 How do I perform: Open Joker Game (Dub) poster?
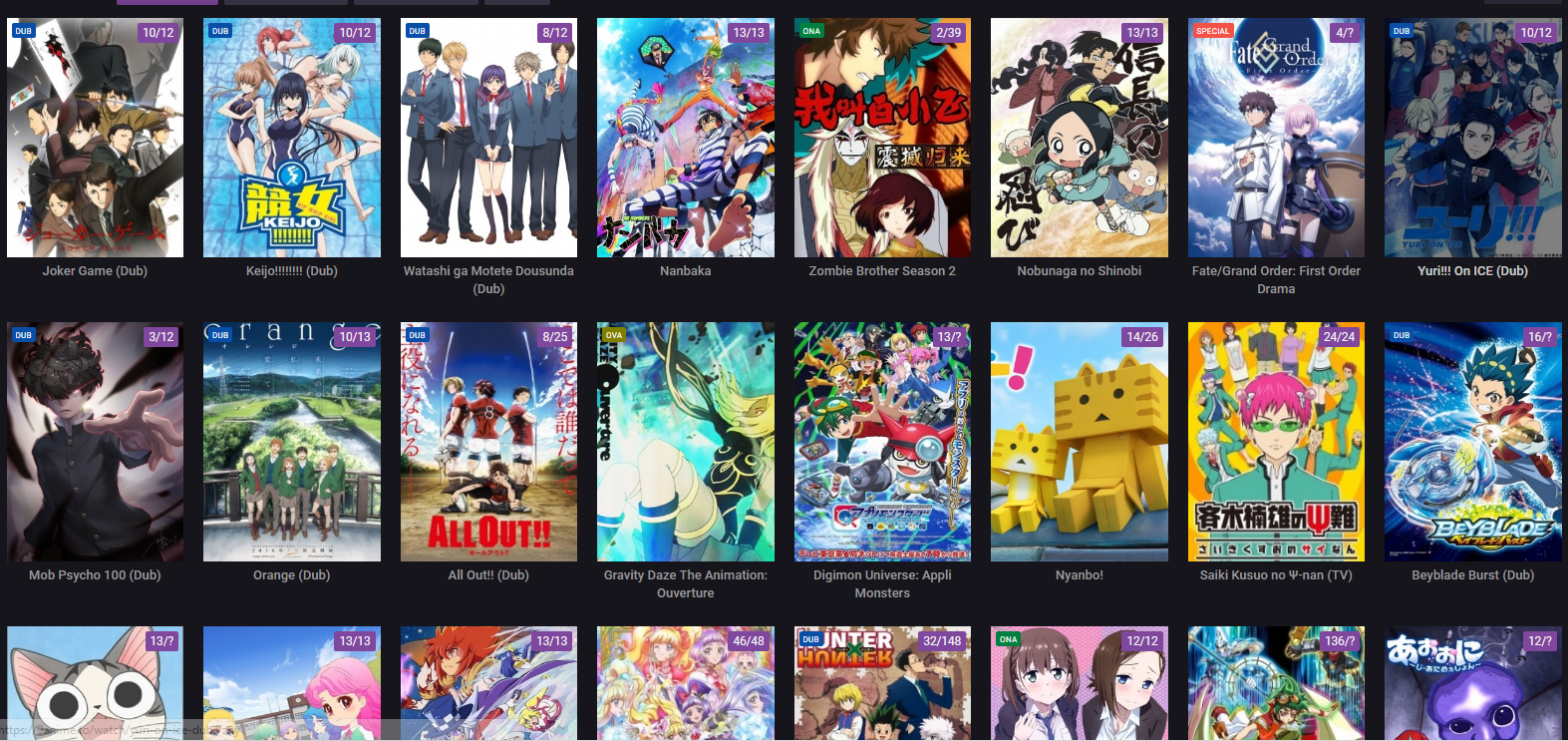click(x=95, y=138)
